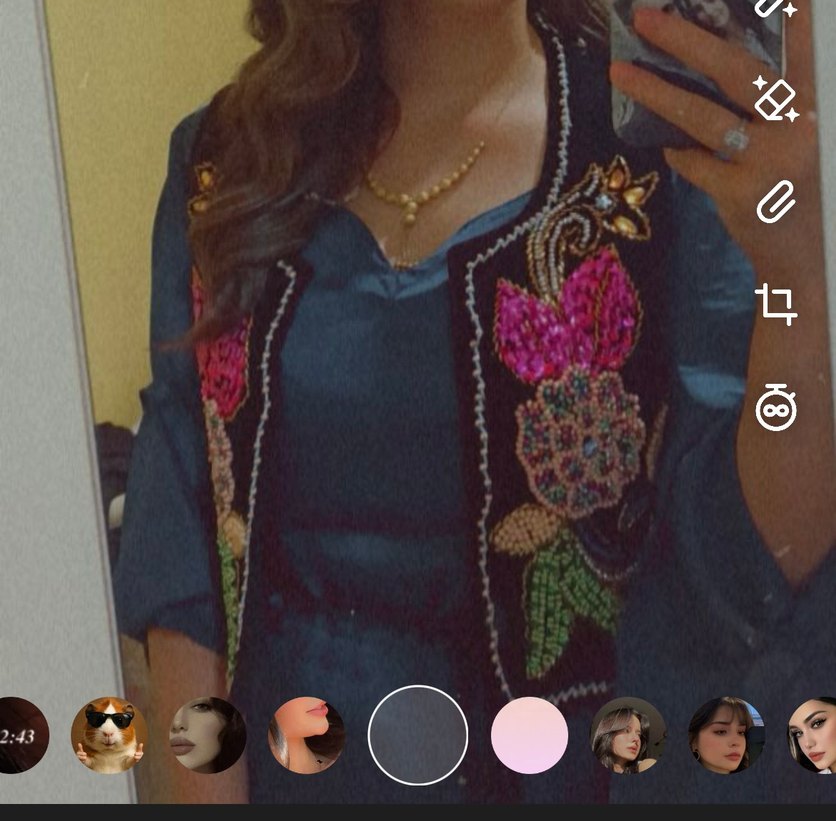Select the guinea pig with sunglasses lens
Viewport: 836px width, 821px height.
click(109, 735)
